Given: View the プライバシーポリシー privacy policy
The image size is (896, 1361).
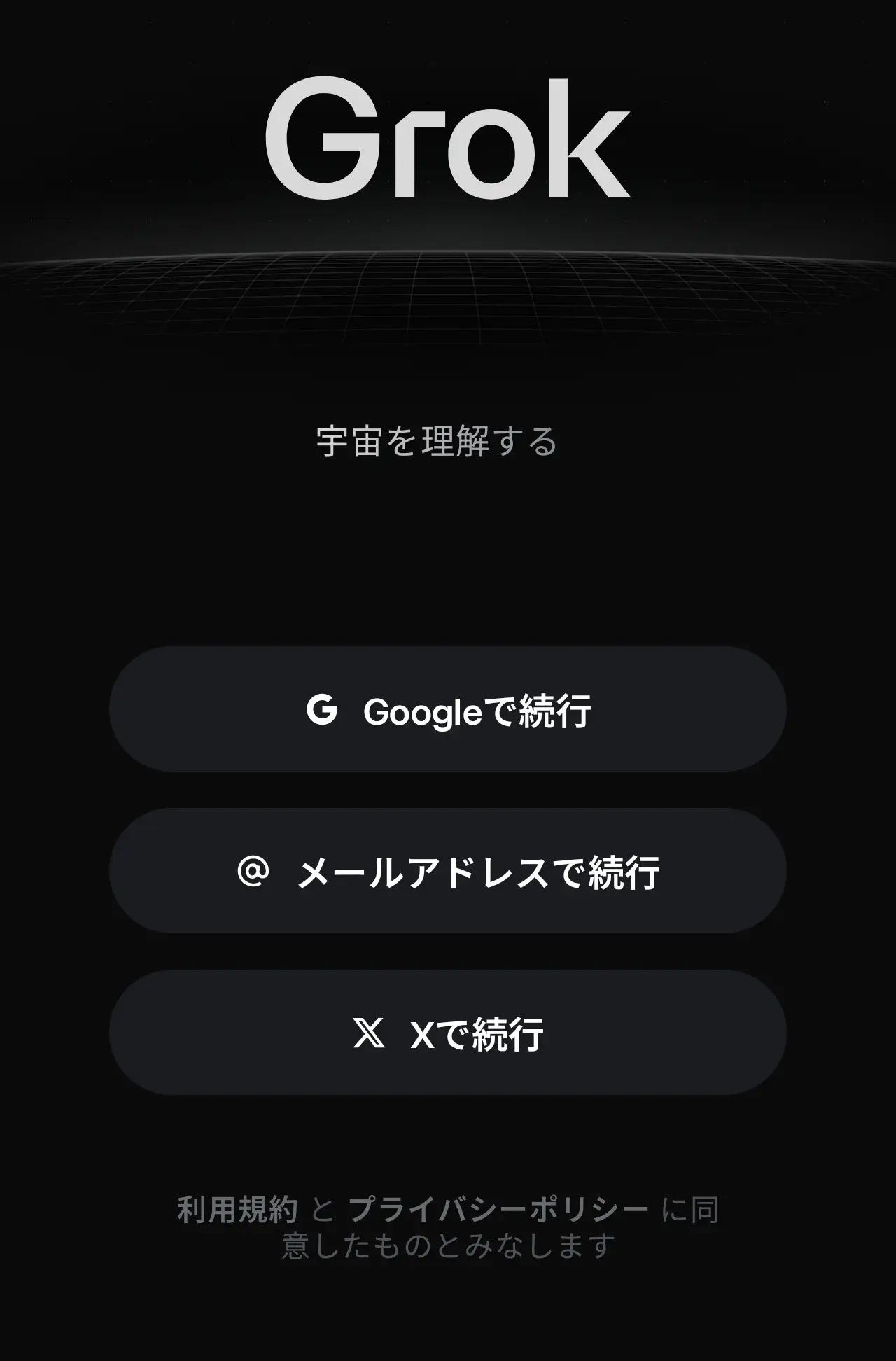Looking at the screenshot, I should tap(498, 1209).
